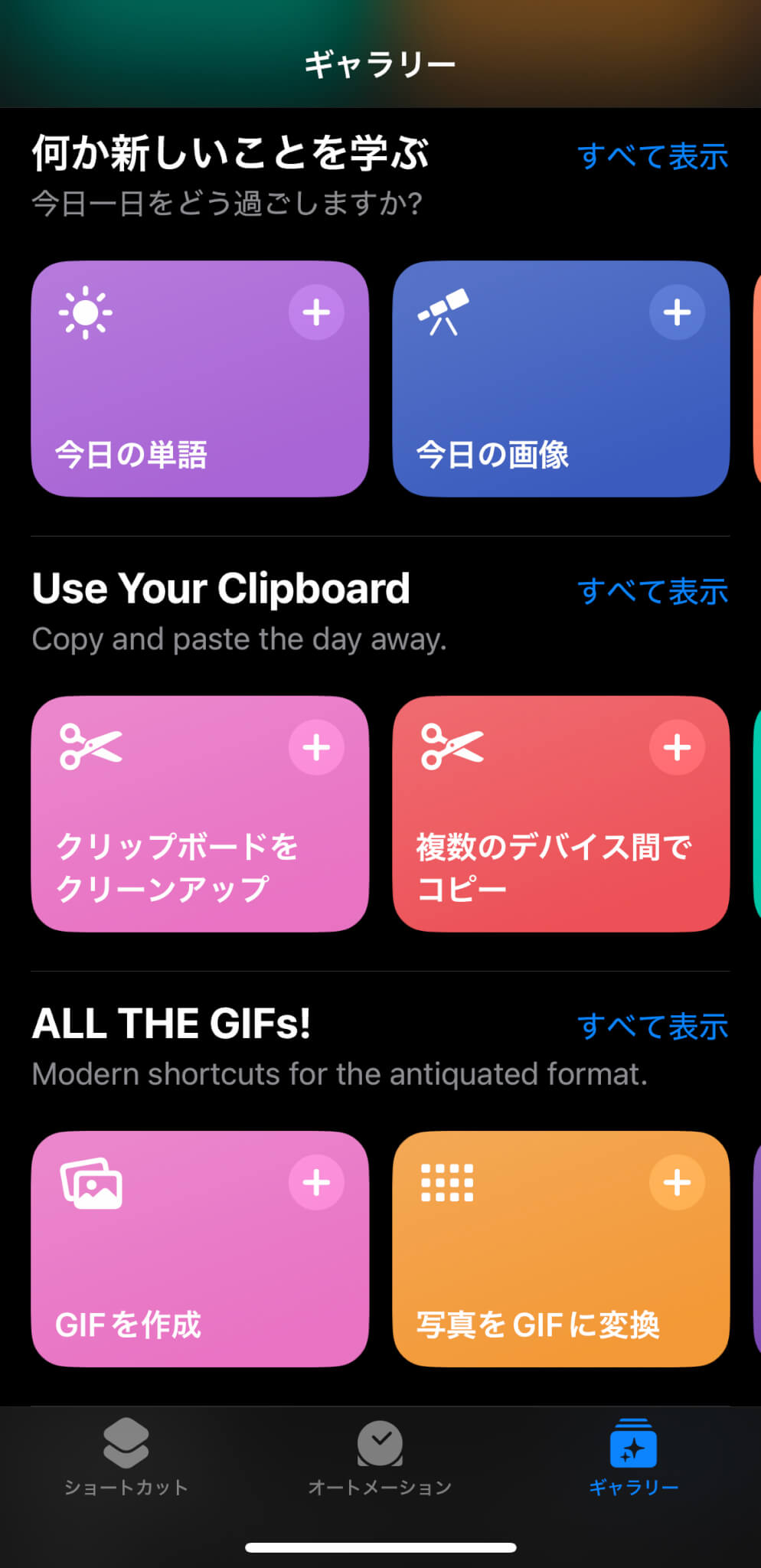Select the ギャラリー tab

(633, 1458)
